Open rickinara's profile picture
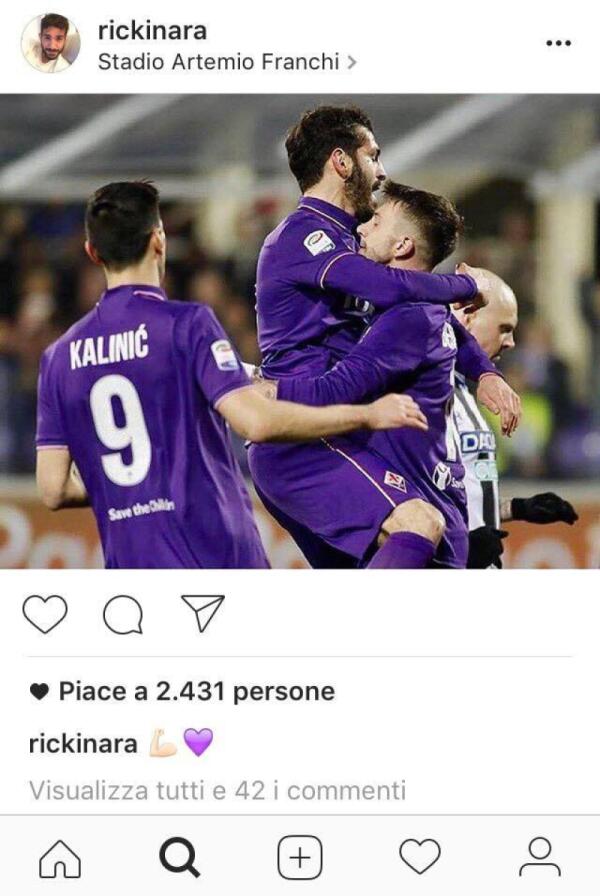The width and height of the screenshot is (600, 896). (51, 43)
